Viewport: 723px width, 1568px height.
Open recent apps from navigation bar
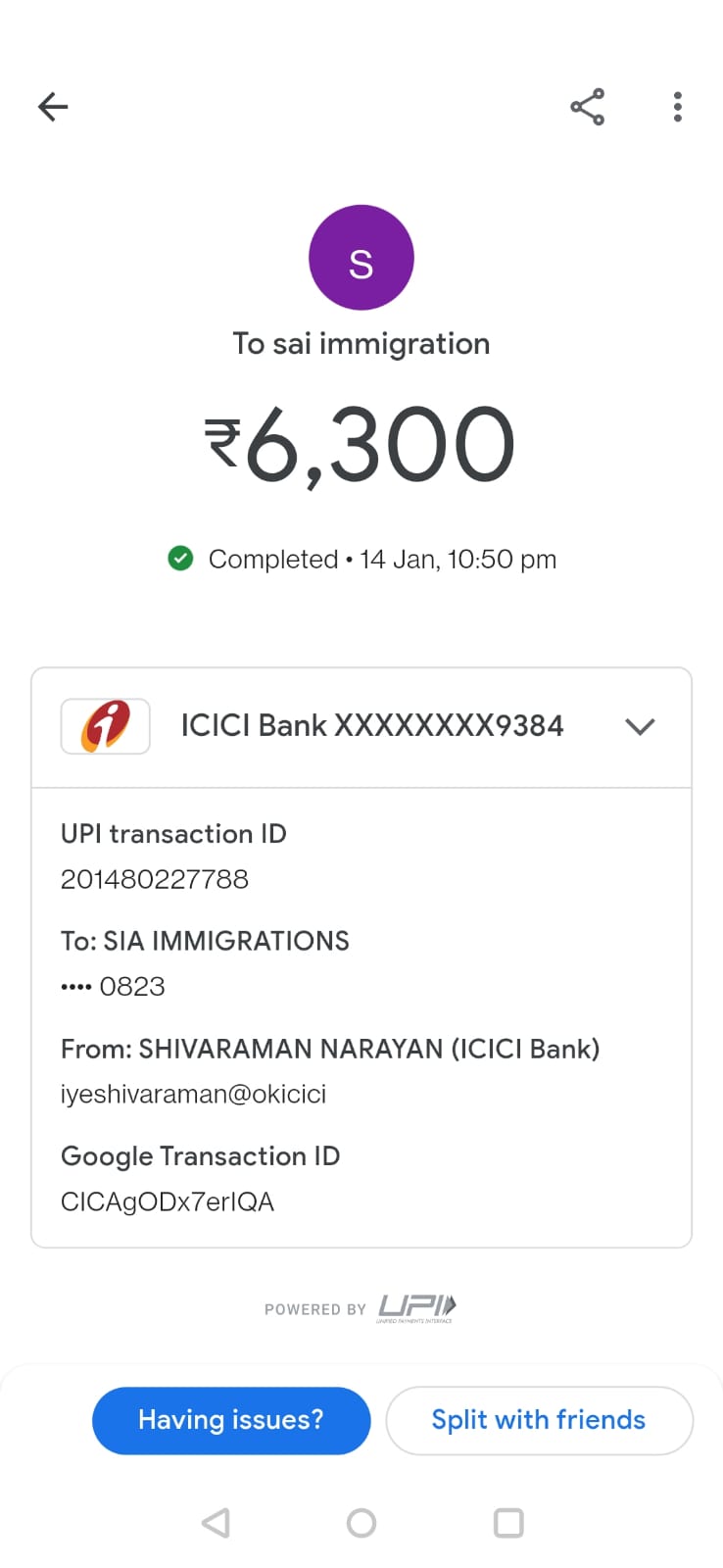[508, 1523]
